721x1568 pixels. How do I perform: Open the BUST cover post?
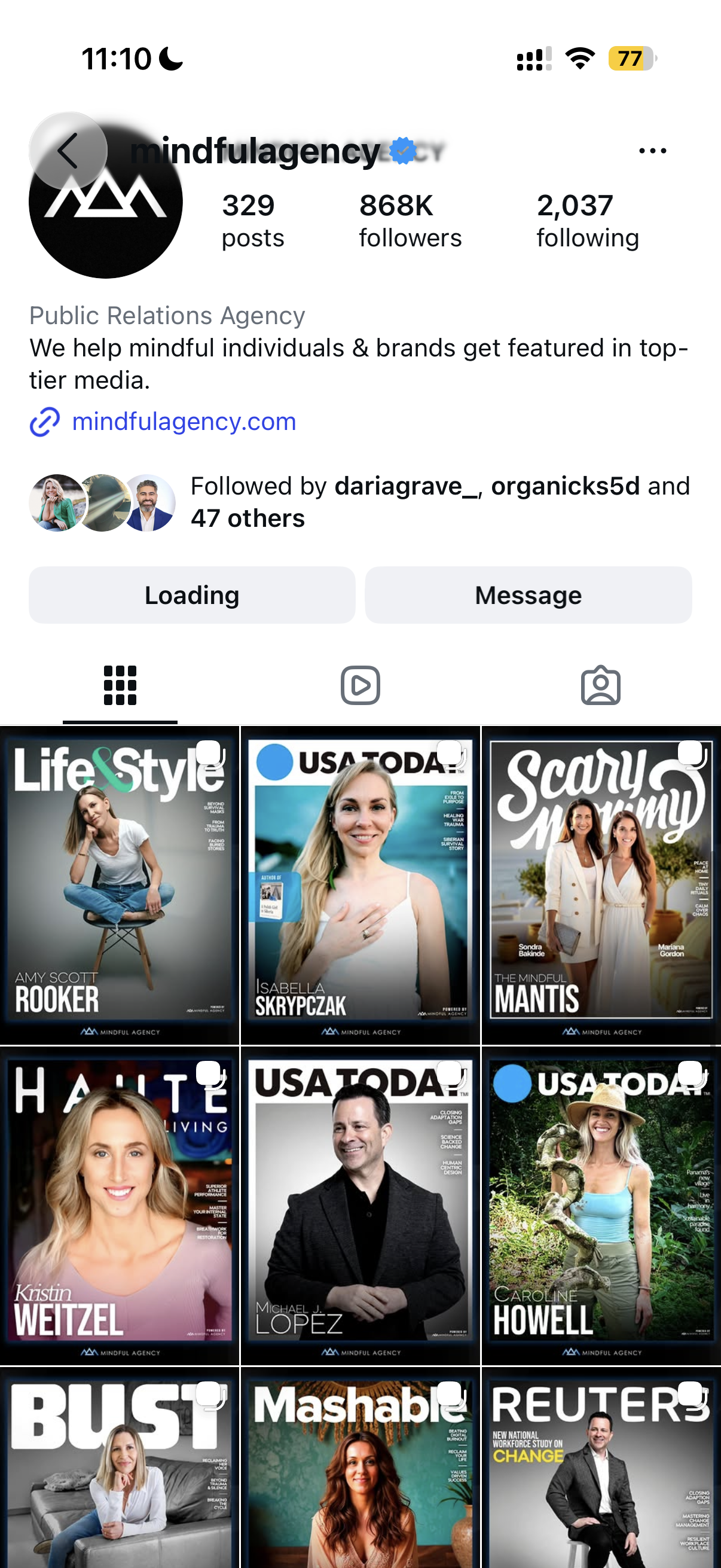click(119, 1468)
